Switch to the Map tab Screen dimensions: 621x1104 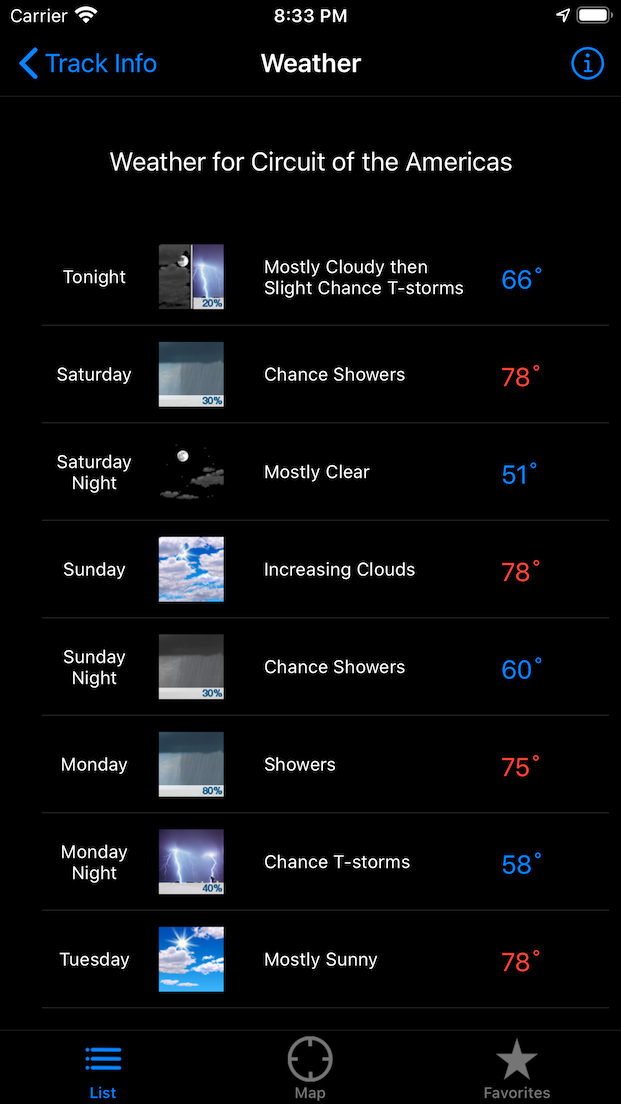310,1067
